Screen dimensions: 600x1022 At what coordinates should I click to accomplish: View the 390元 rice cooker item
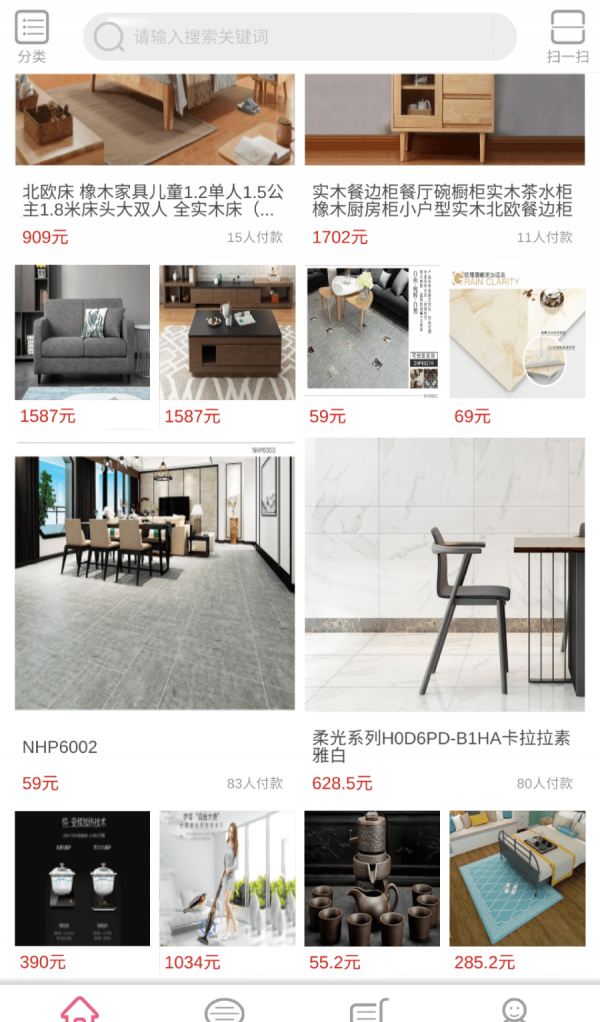tap(82, 878)
